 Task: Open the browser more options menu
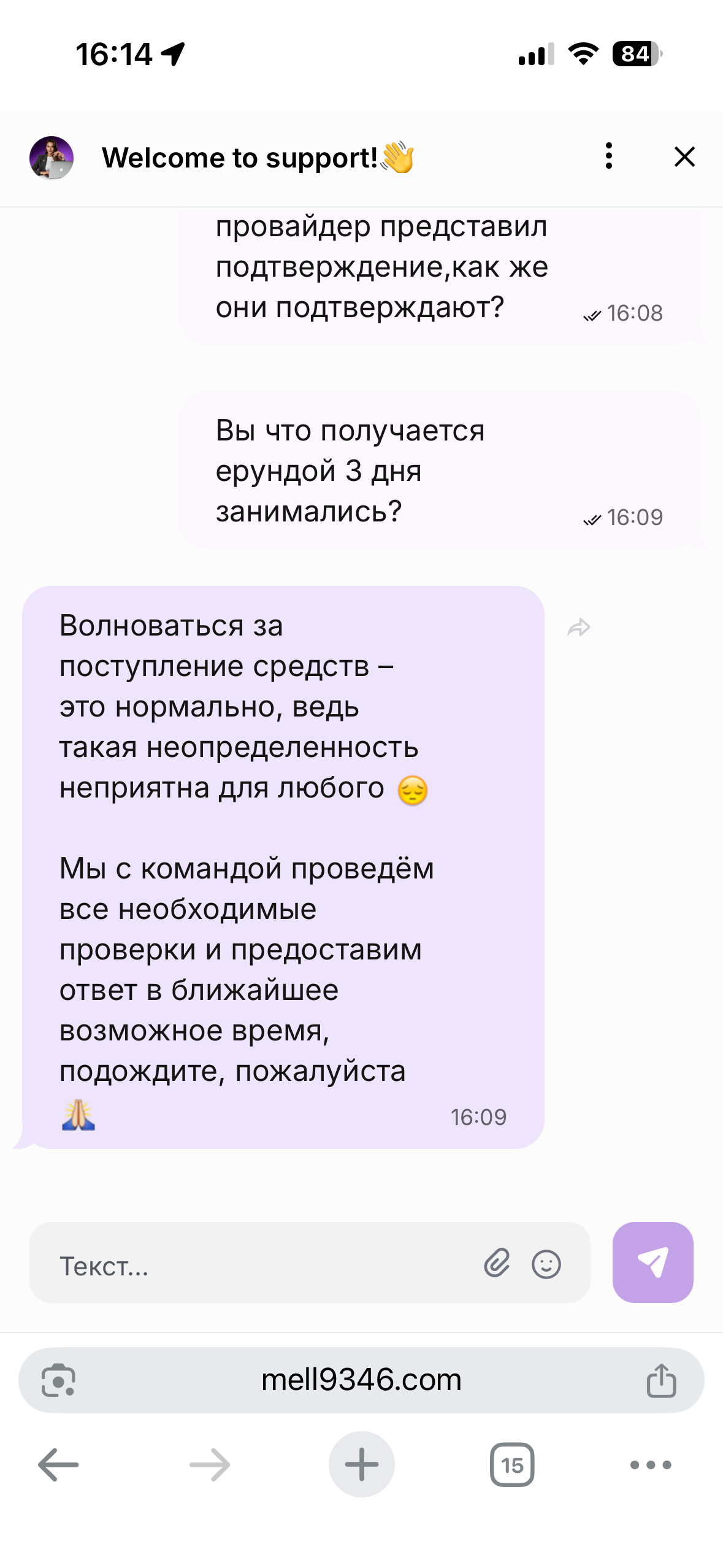pos(651,1465)
